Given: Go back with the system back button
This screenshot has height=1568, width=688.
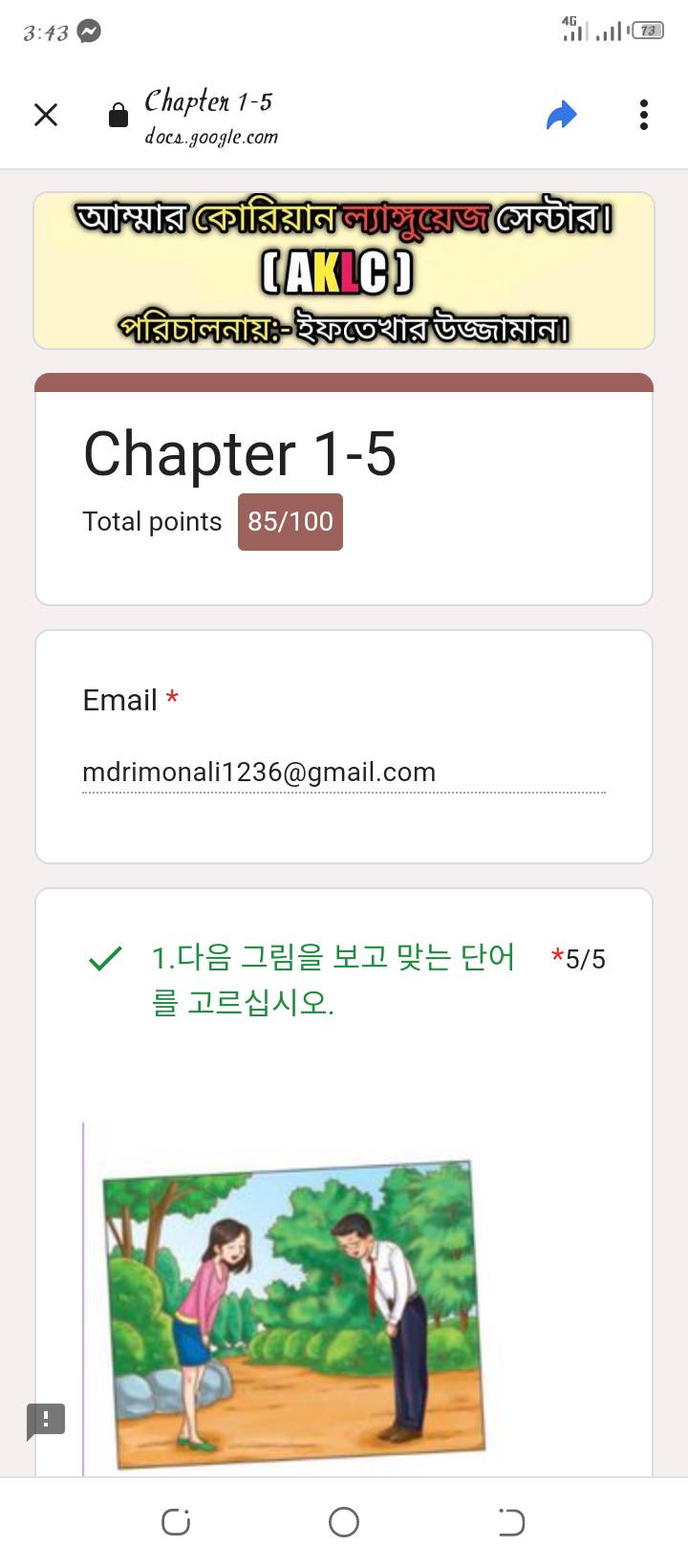Looking at the screenshot, I should tap(511, 1522).
